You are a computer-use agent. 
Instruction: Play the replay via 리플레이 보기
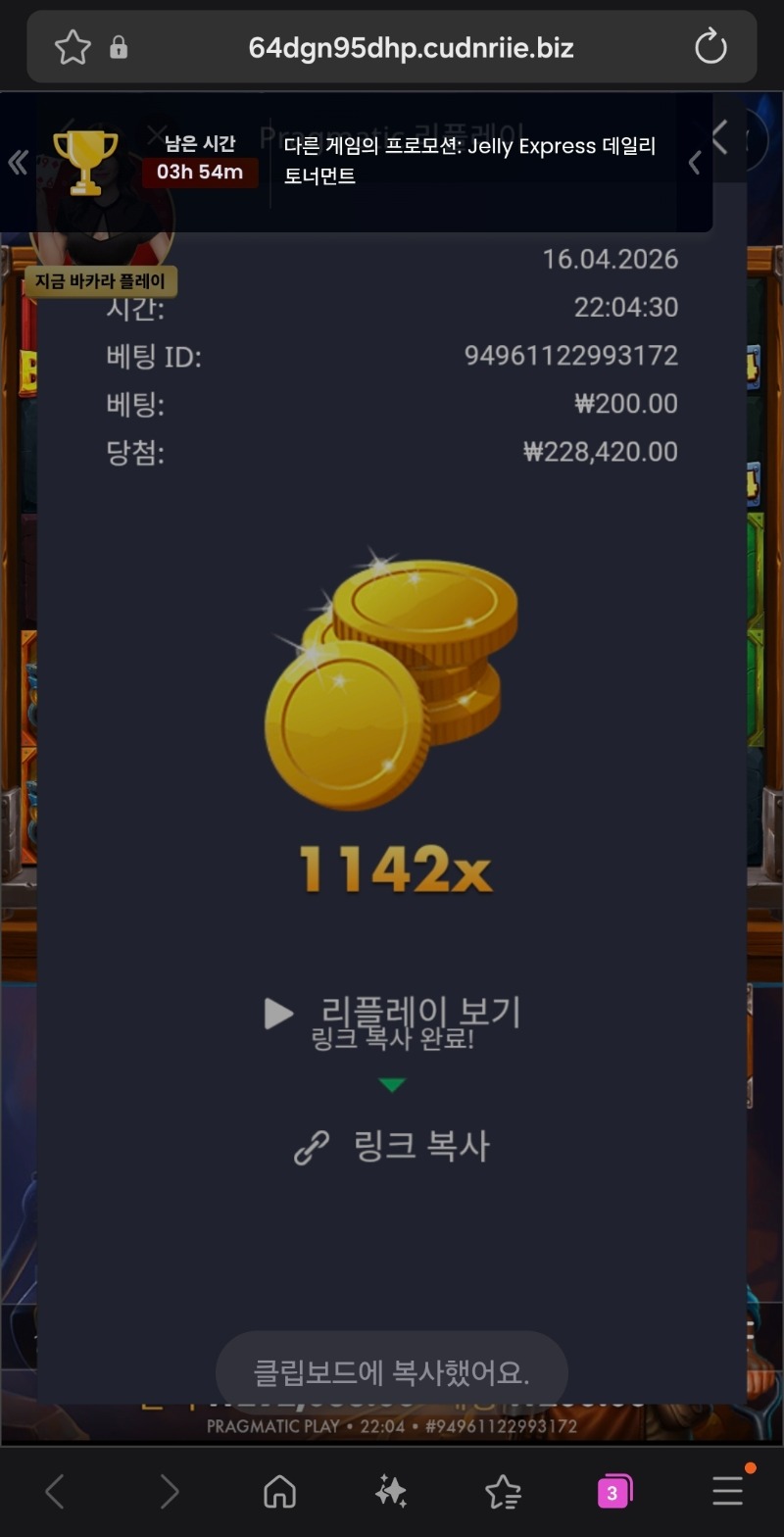pos(392,1013)
